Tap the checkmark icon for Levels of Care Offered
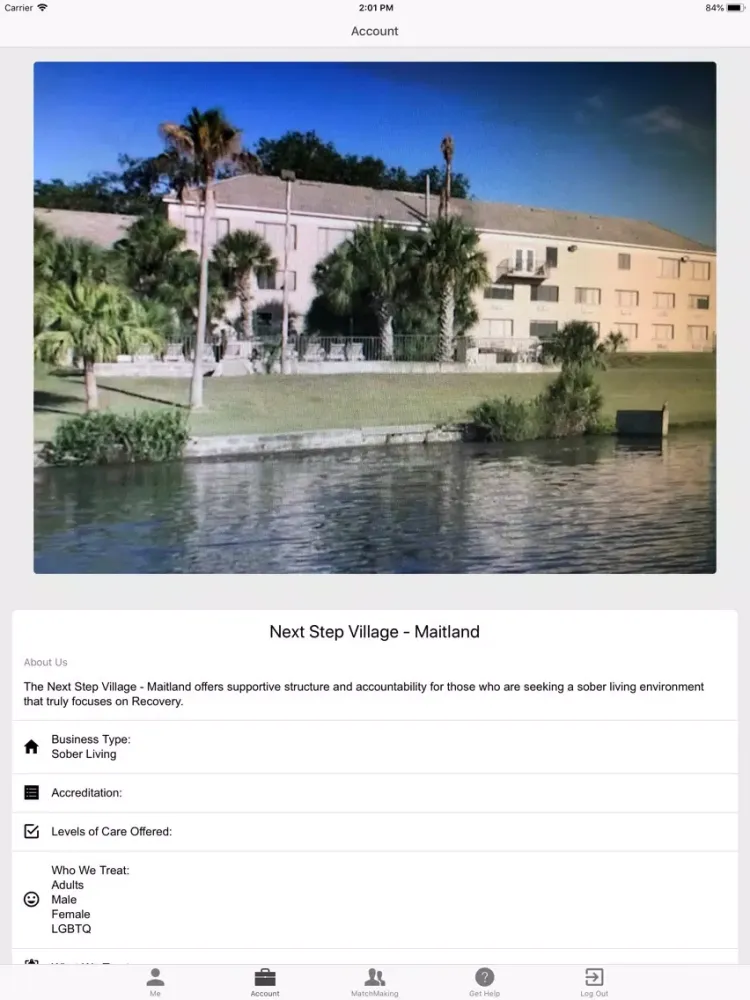The width and height of the screenshot is (750, 1000). (x=30, y=831)
